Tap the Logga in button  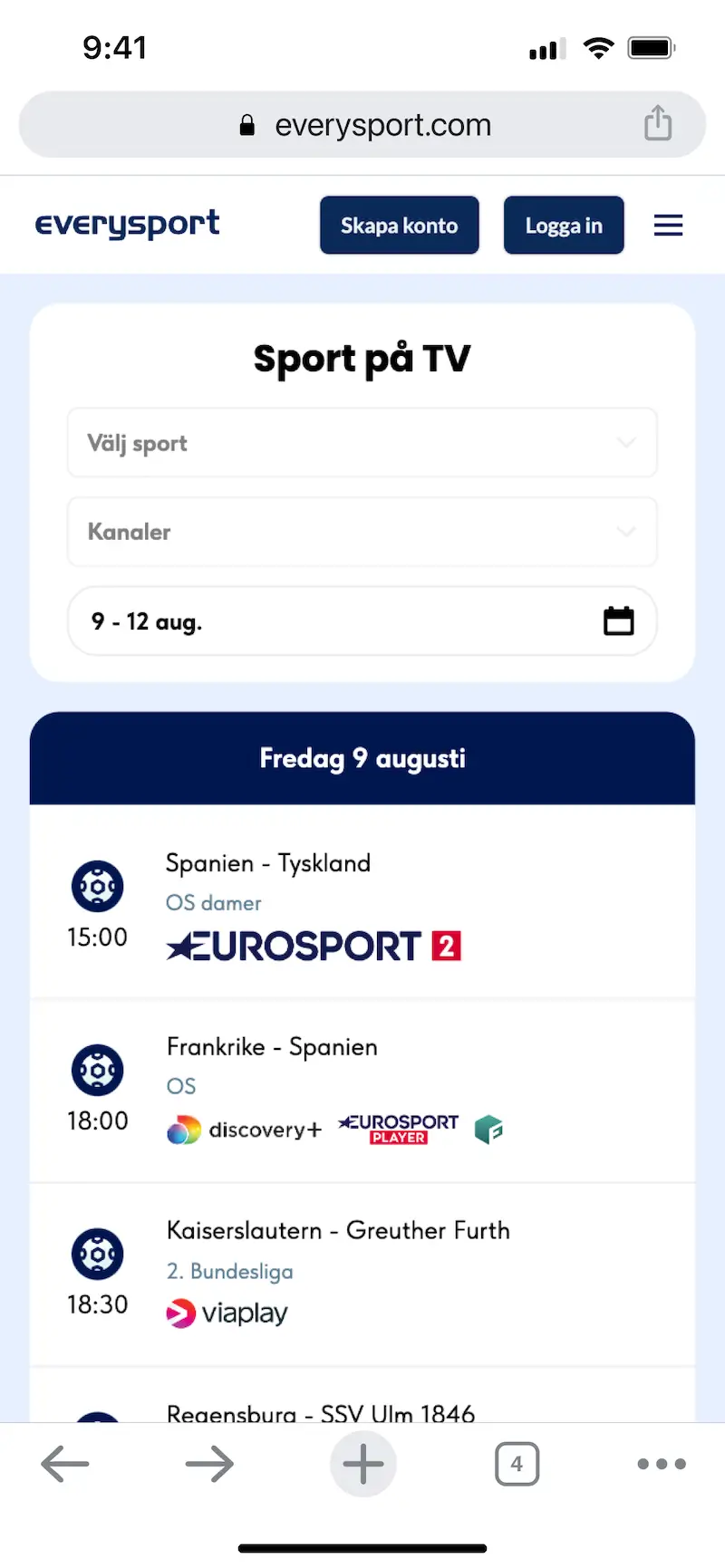[x=564, y=225]
